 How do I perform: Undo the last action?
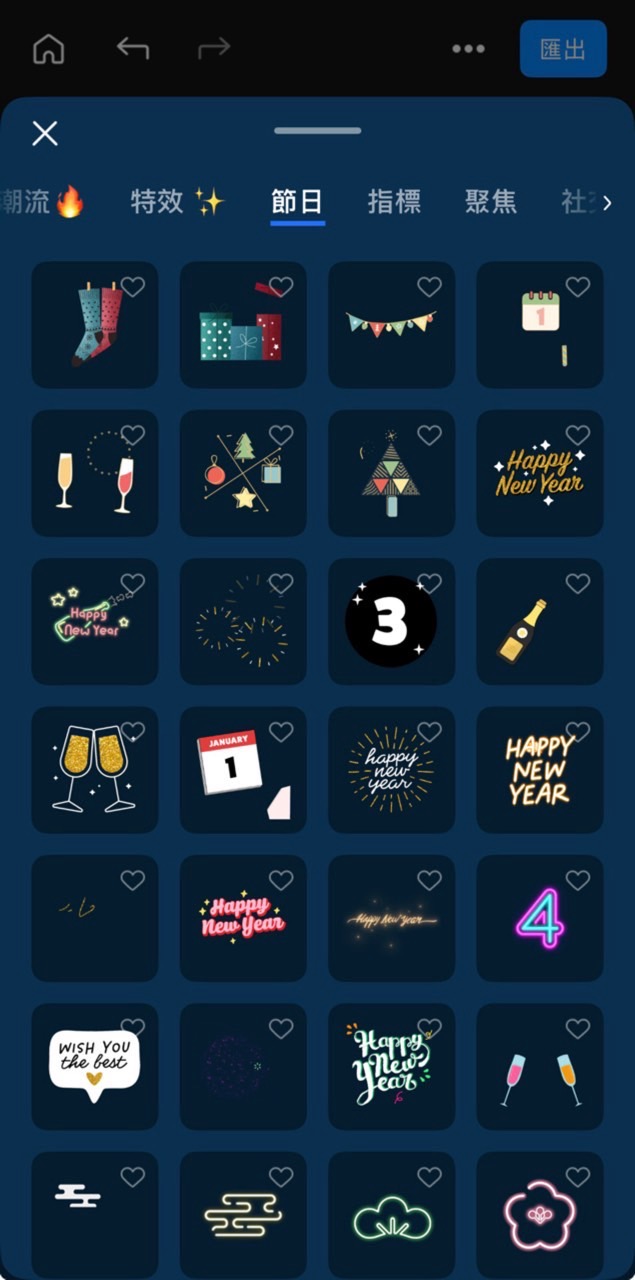(x=132, y=47)
